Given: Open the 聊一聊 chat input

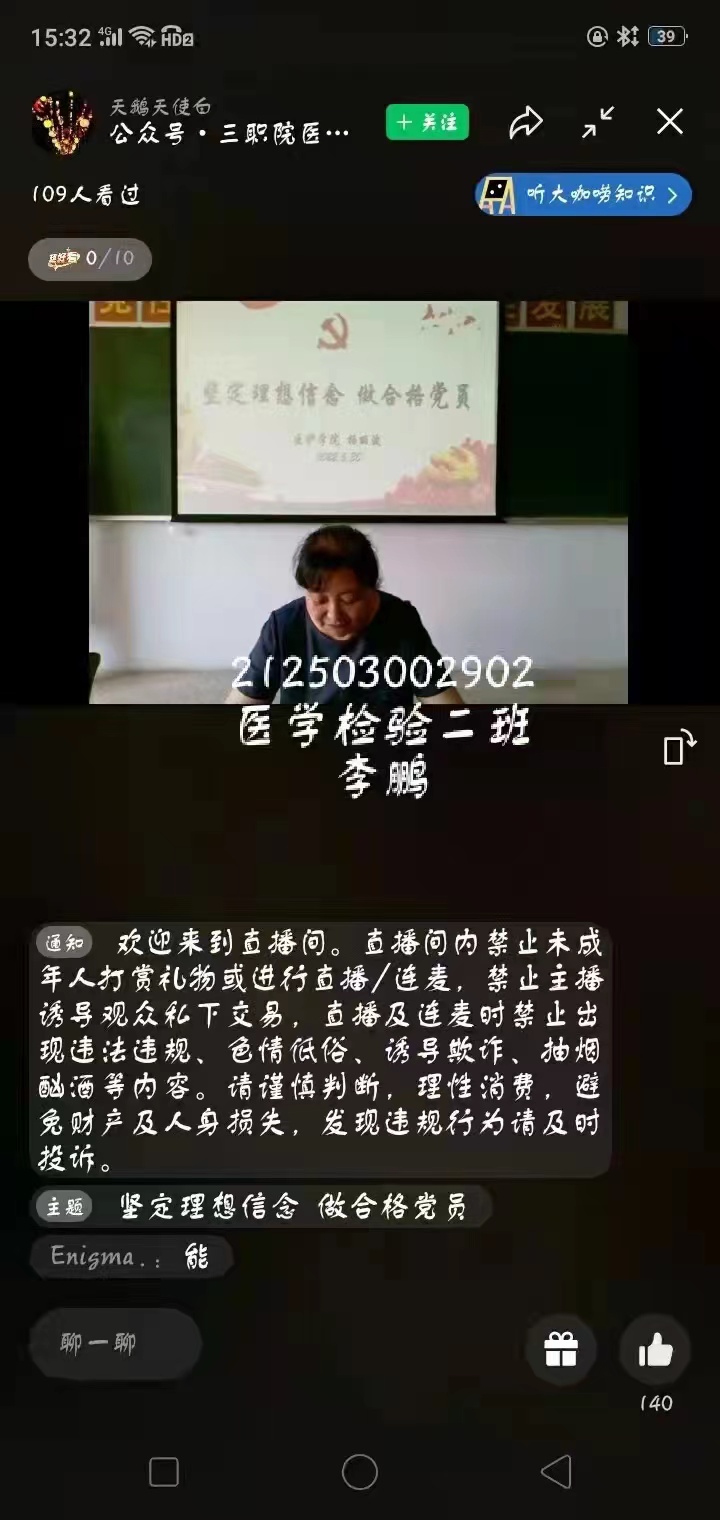Looking at the screenshot, I should click(x=114, y=1344).
